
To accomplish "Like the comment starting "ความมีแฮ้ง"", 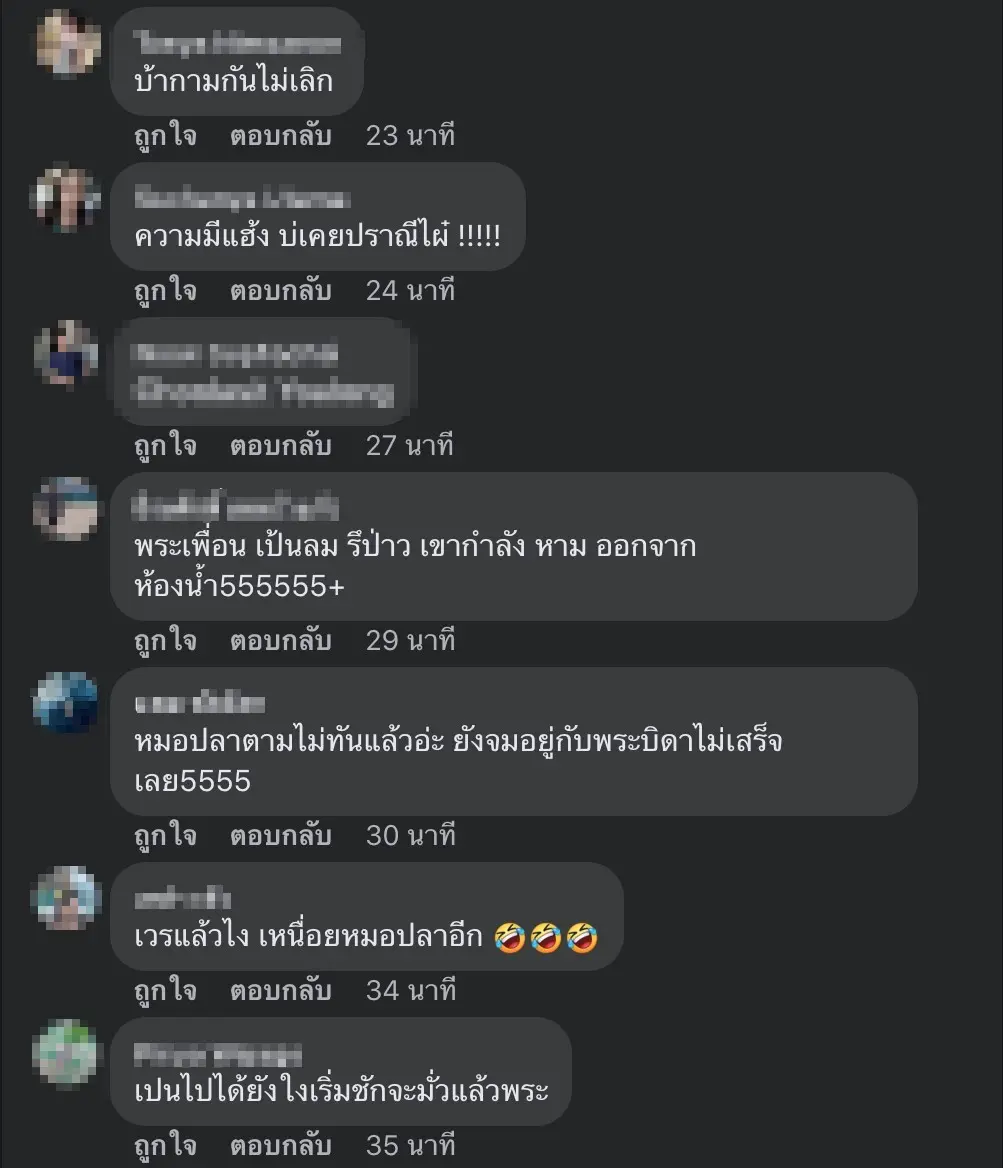I will pyautogui.click(x=165, y=291).
